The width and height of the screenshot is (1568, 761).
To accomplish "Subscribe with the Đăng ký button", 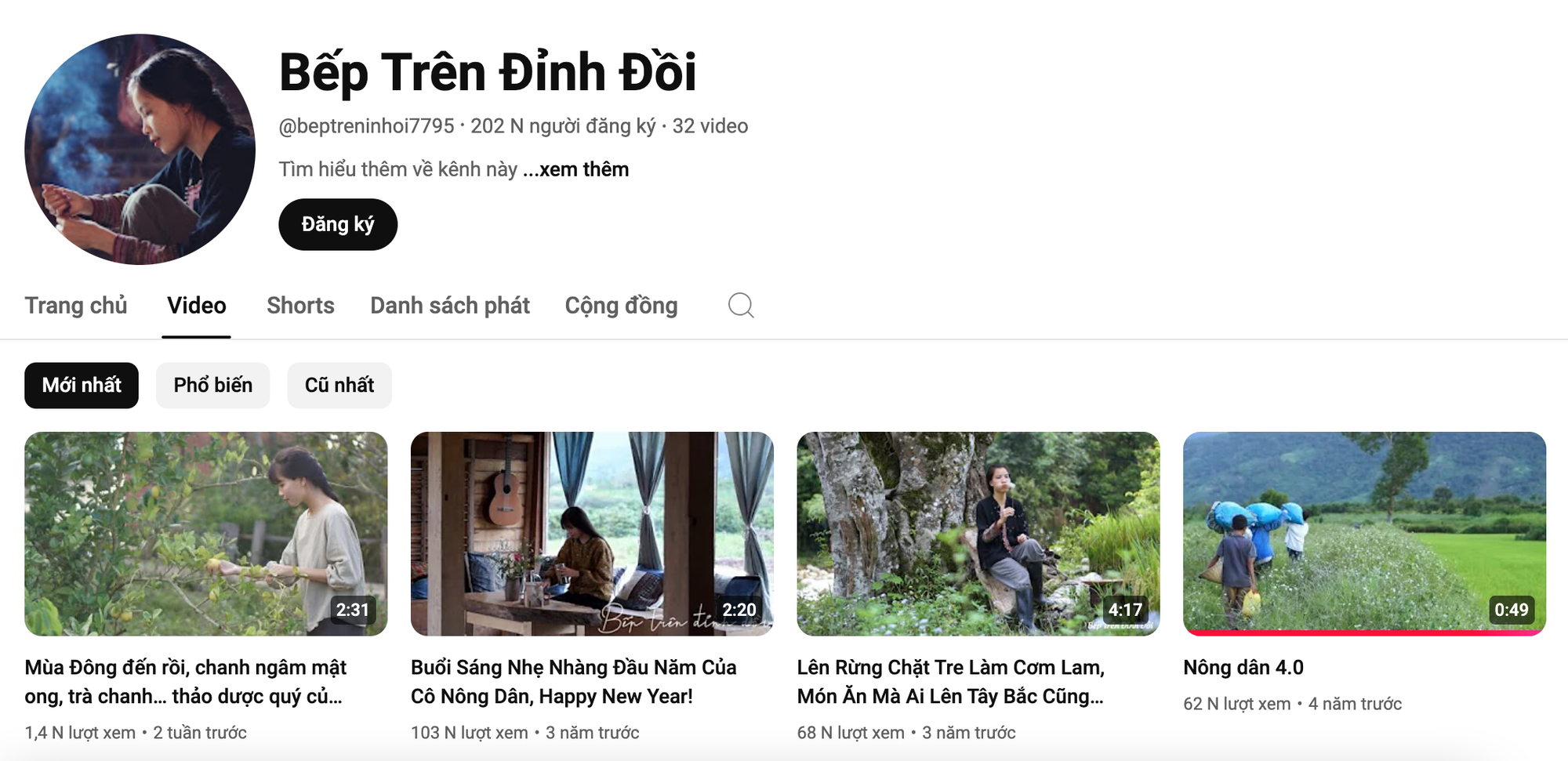I will click(338, 224).
